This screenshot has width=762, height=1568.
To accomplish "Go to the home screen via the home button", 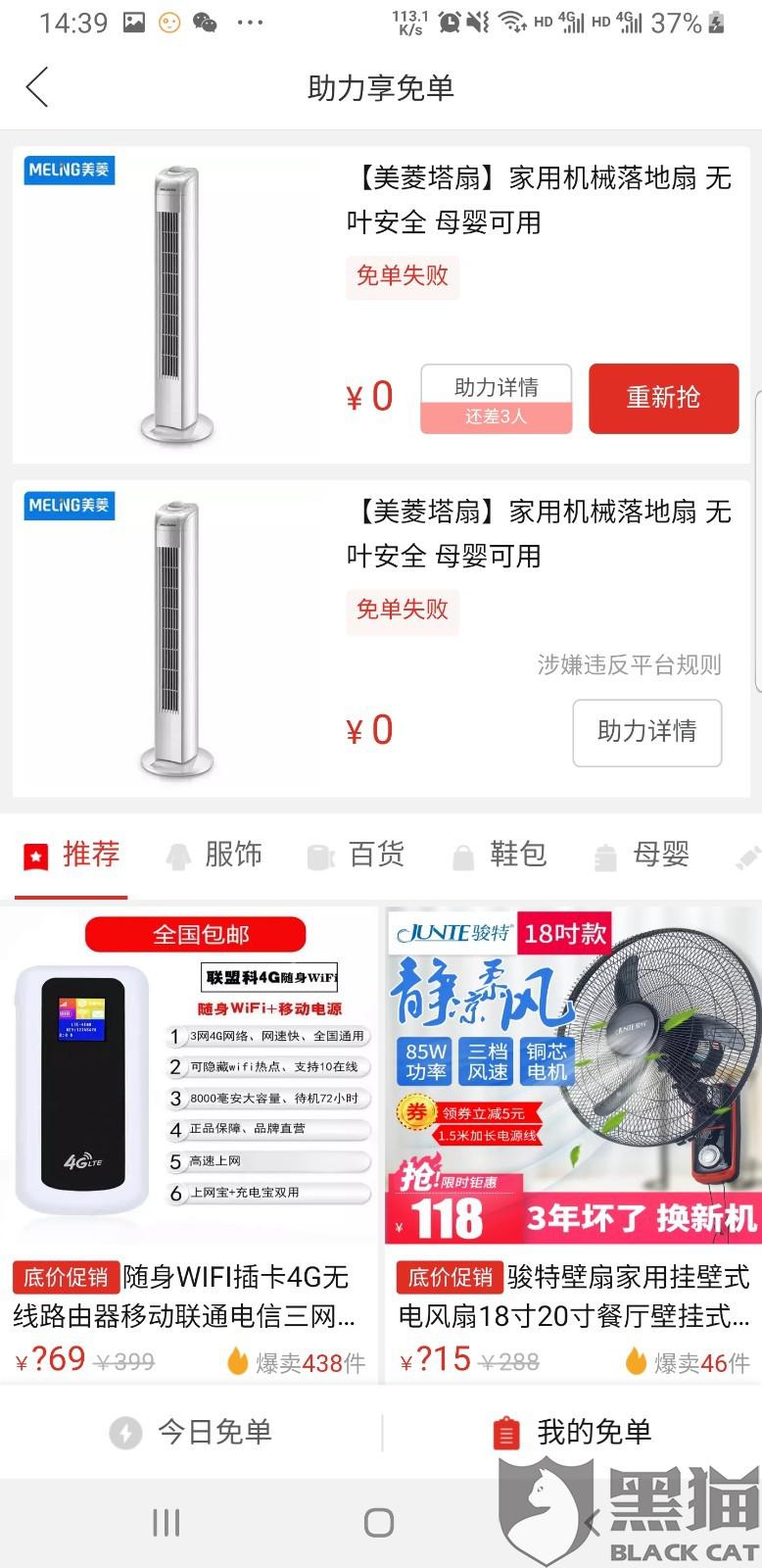I will (379, 1522).
